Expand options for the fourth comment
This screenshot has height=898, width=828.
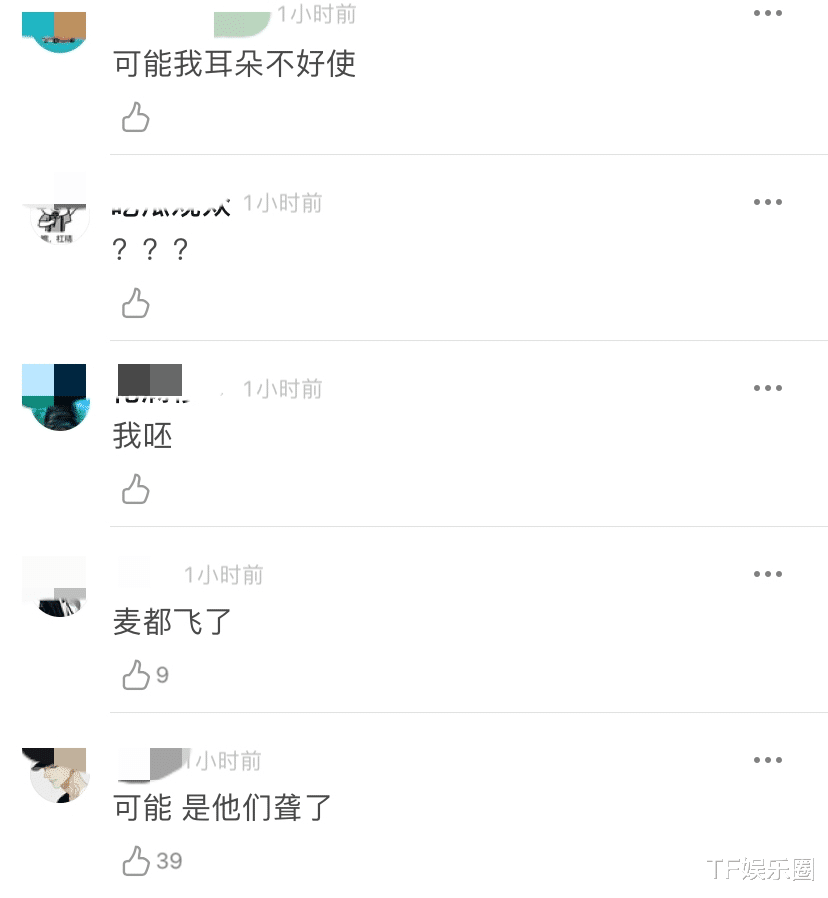767,574
